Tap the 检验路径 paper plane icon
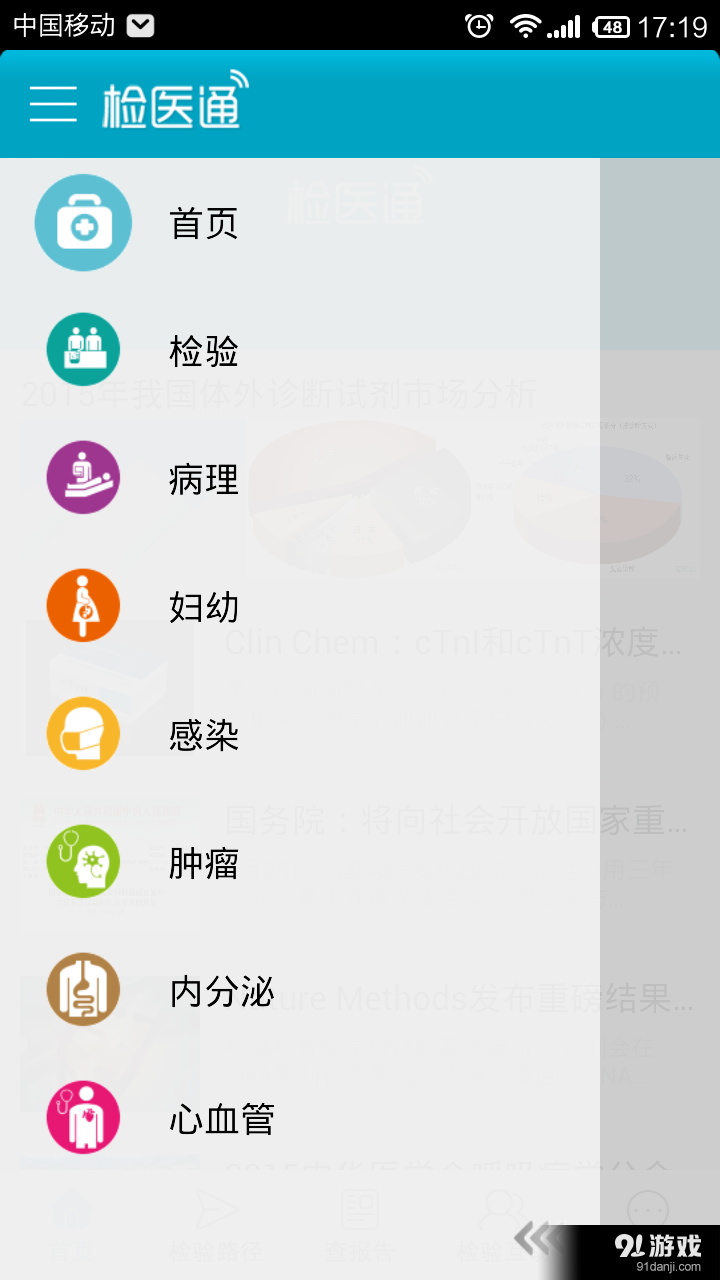Viewport: 720px width, 1280px height. coord(216,1210)
